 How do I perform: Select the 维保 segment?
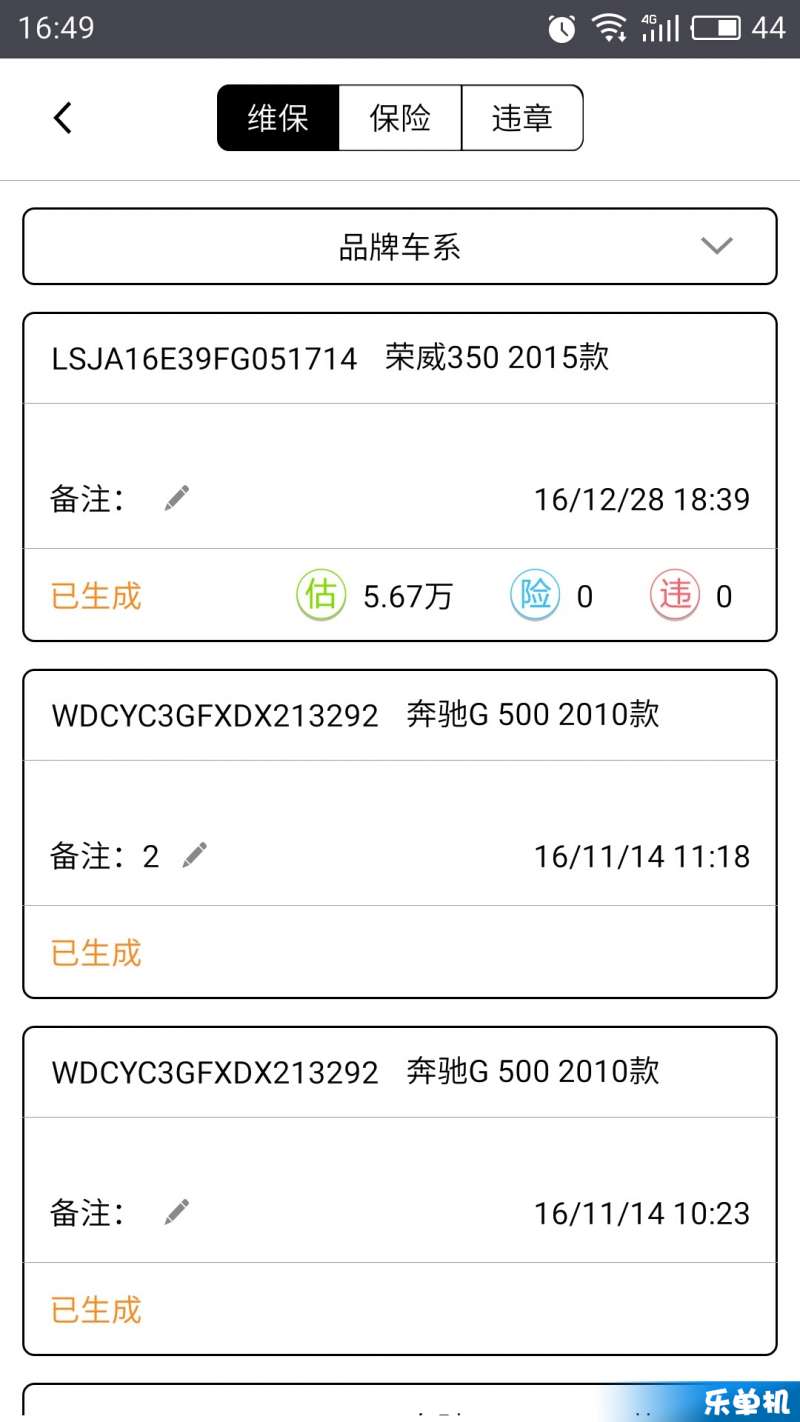(x=278, y=118)
